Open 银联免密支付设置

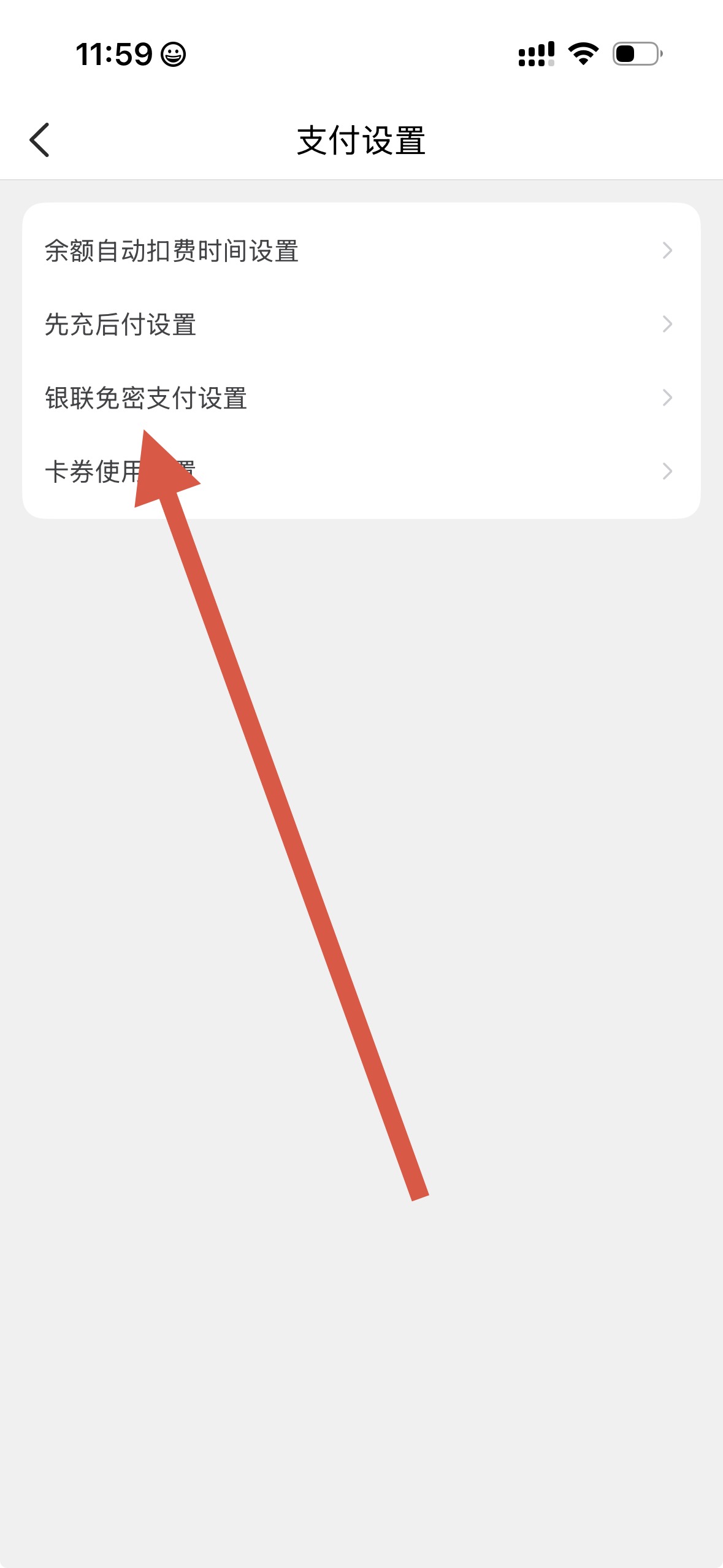point(361,398)
